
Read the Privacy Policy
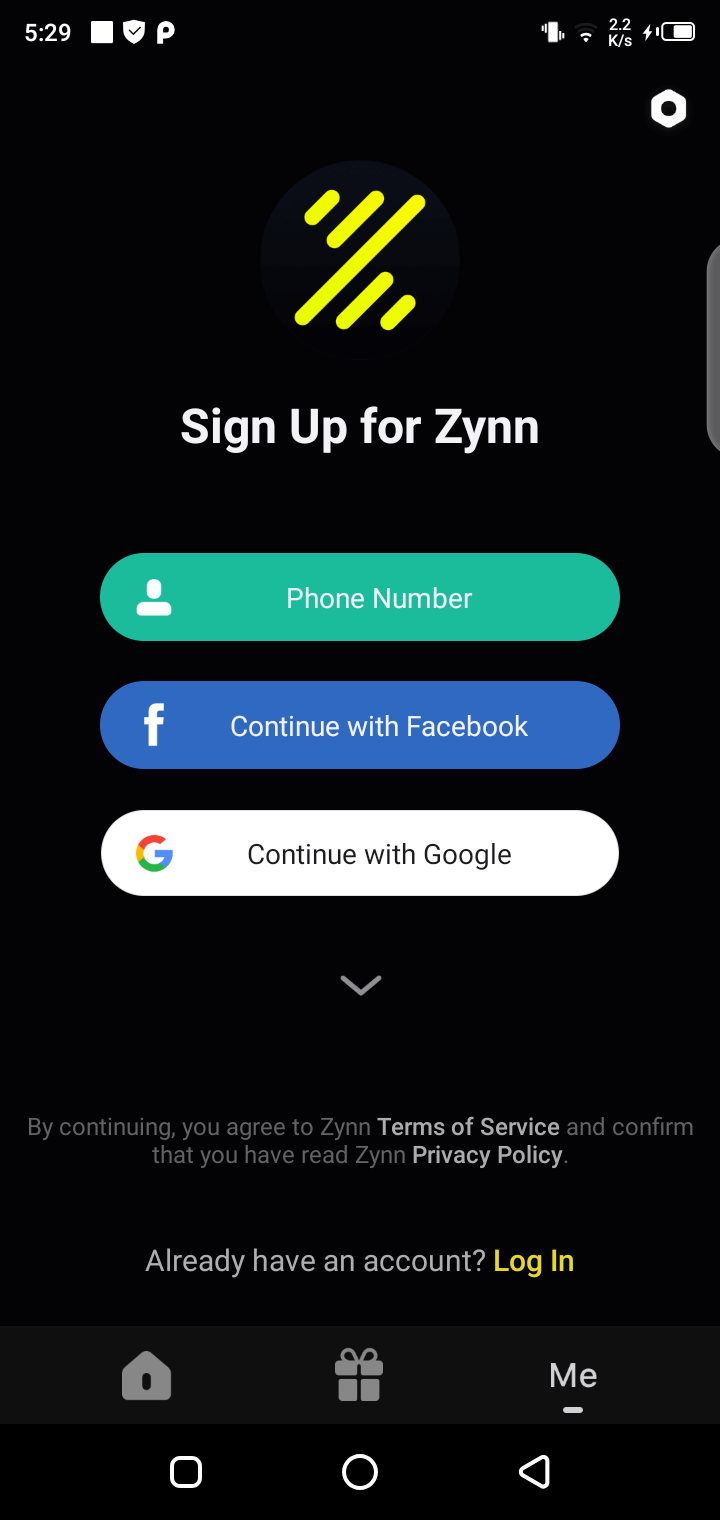coord(487,1155)
